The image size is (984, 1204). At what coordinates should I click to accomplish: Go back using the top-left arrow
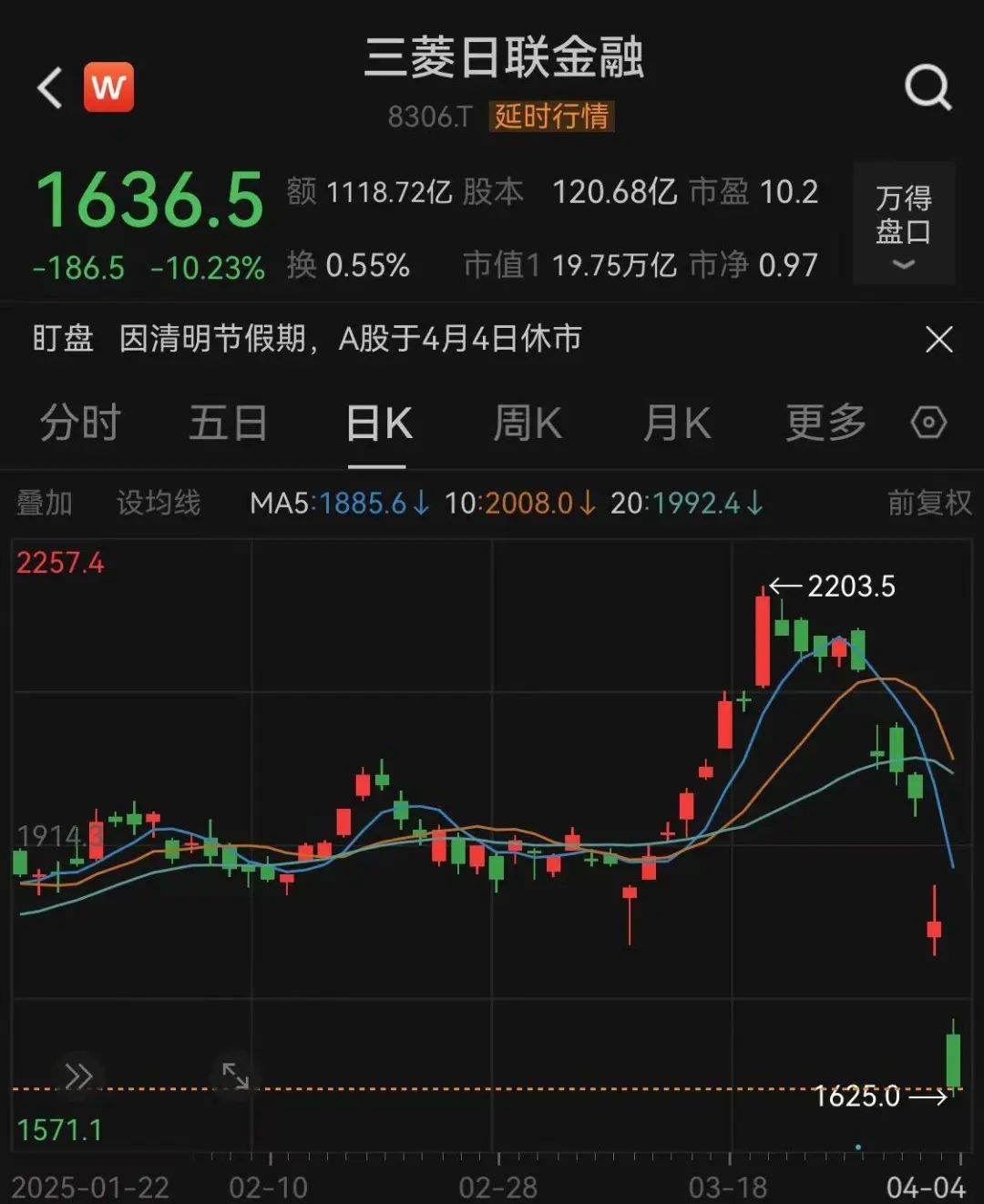coord(51,88)
